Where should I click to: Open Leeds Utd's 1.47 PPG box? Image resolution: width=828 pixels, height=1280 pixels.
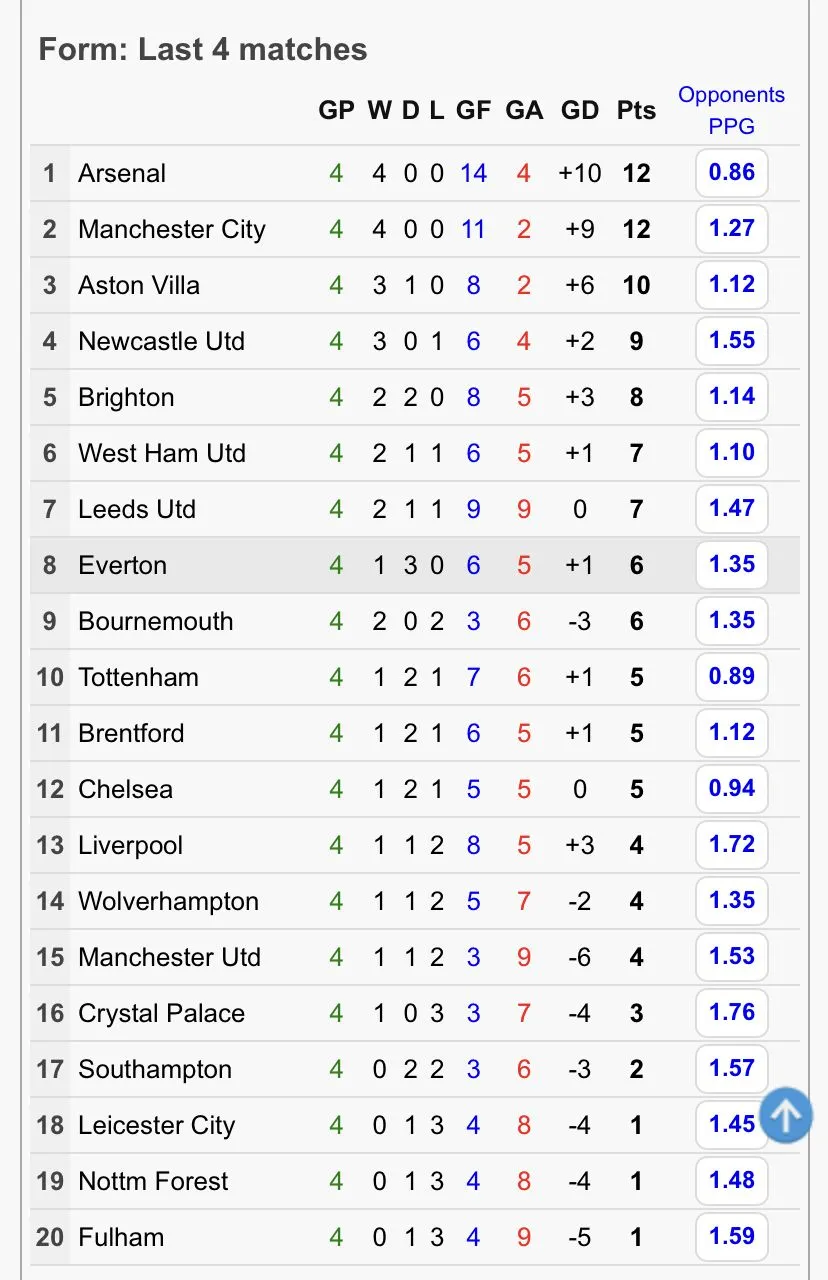(x=731, y=509)
